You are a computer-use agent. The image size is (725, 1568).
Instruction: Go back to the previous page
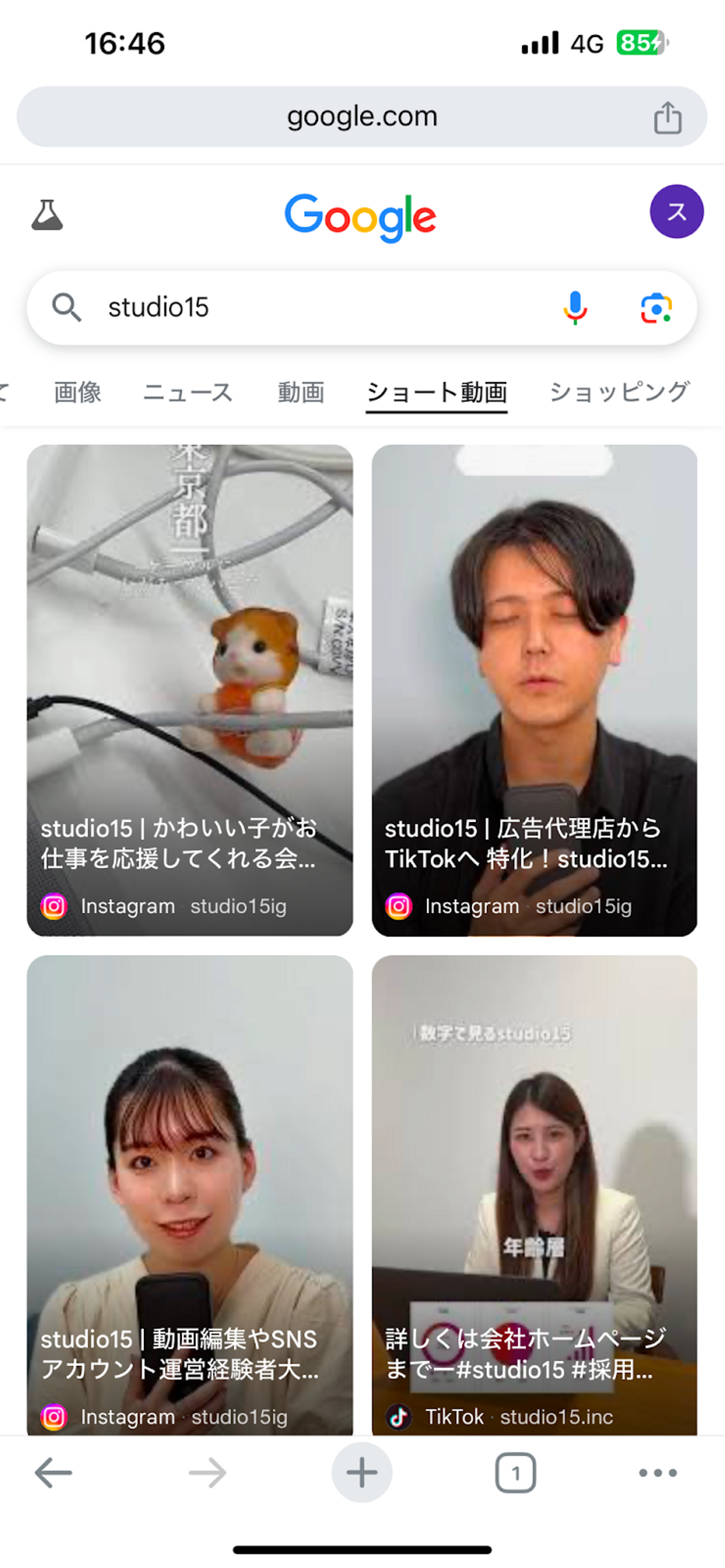[53, 1473]
